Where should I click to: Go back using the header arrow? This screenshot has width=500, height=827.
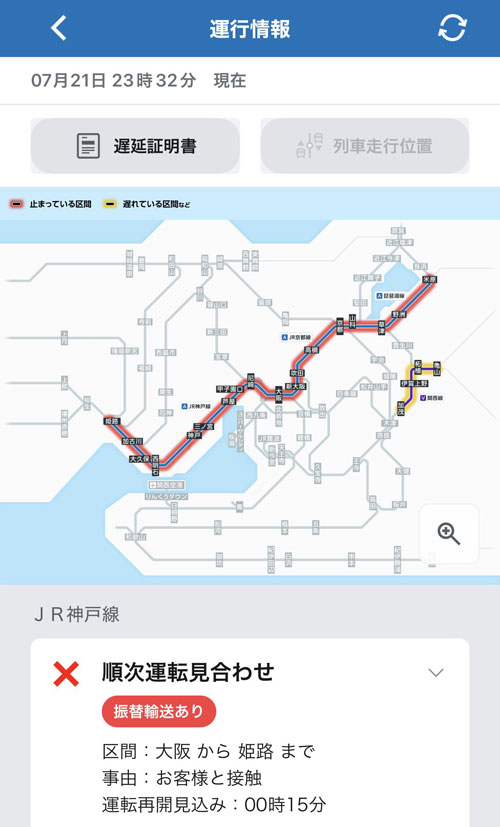click(59, 28)
